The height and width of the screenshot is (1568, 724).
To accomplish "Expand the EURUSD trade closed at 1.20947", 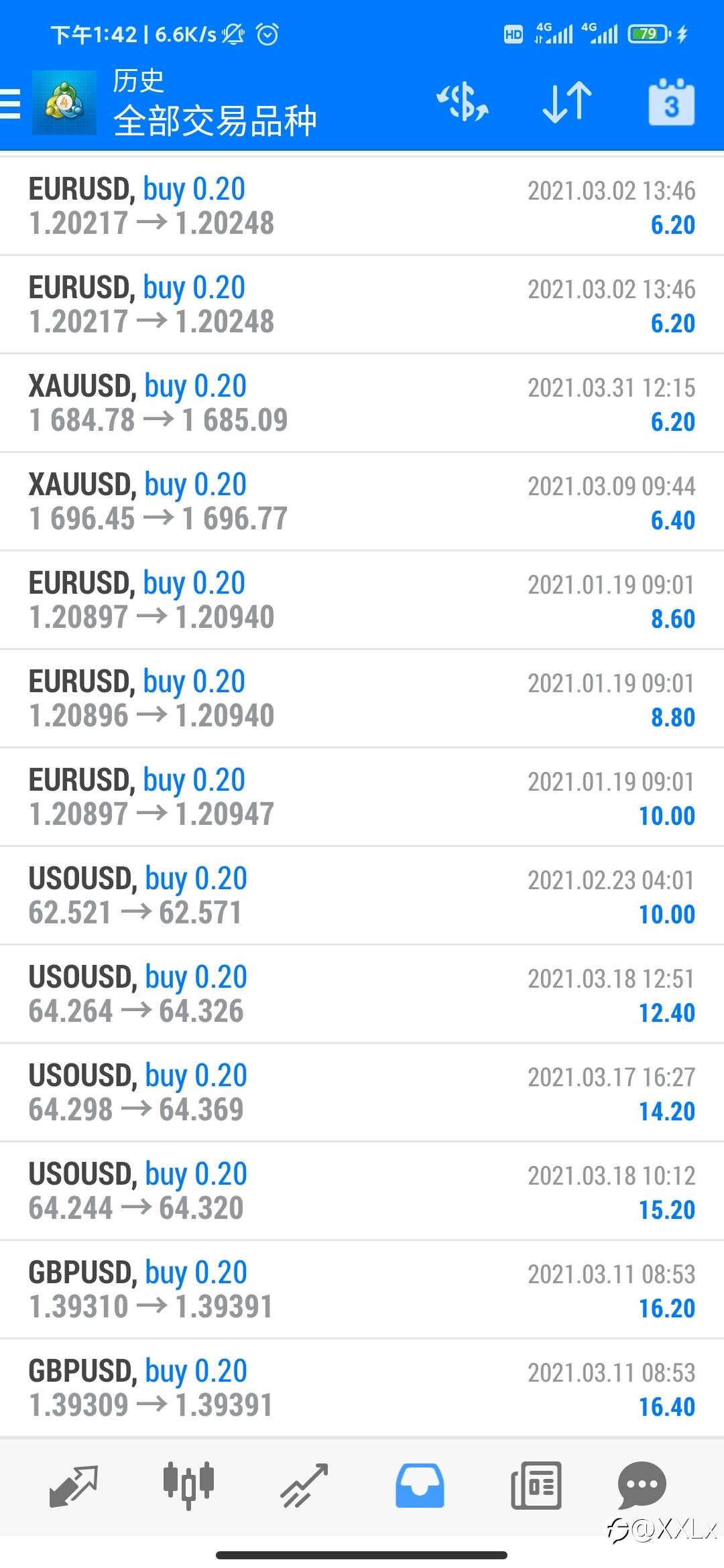I will point(362,797).
